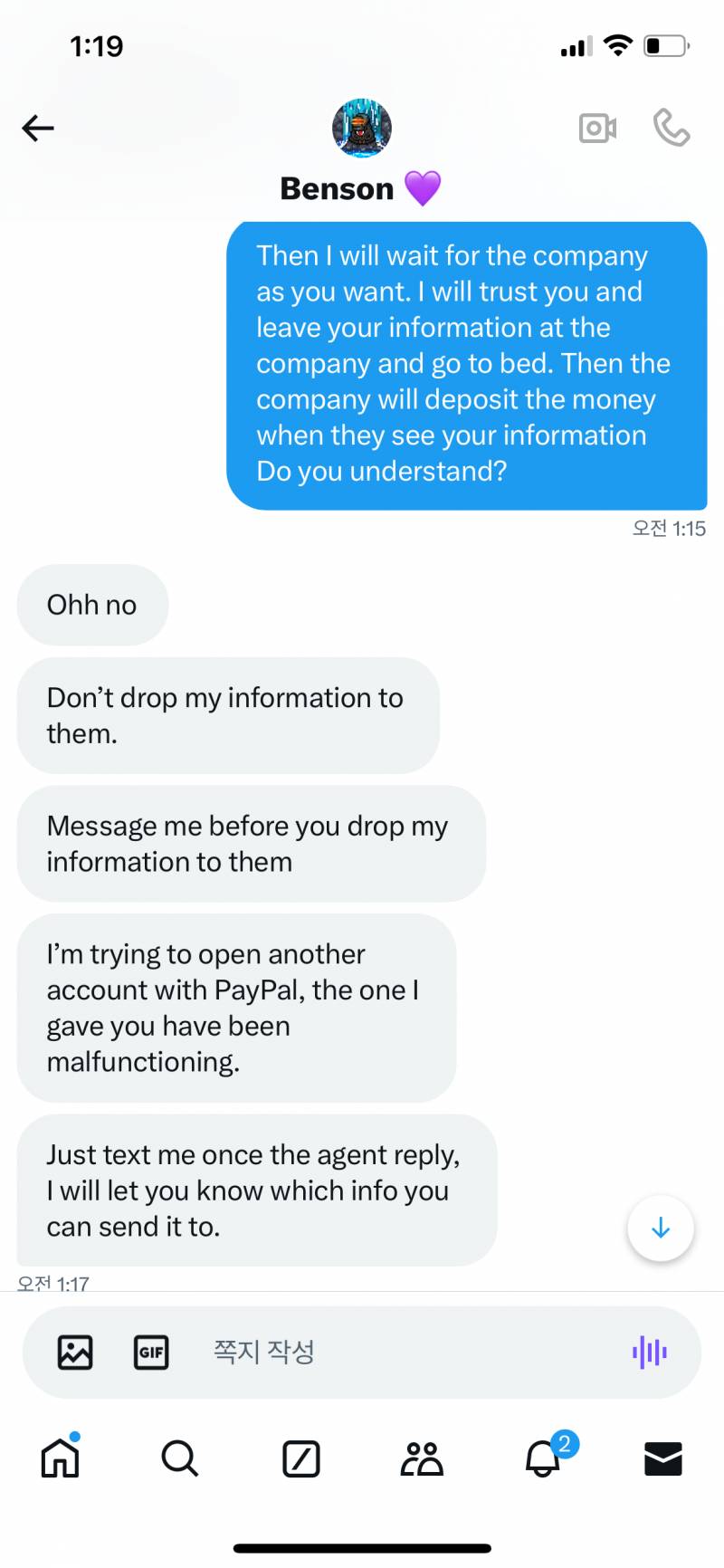Open the Grok slash tab
Viewport: 724px width, 1568px height.
pos(301,1458)
